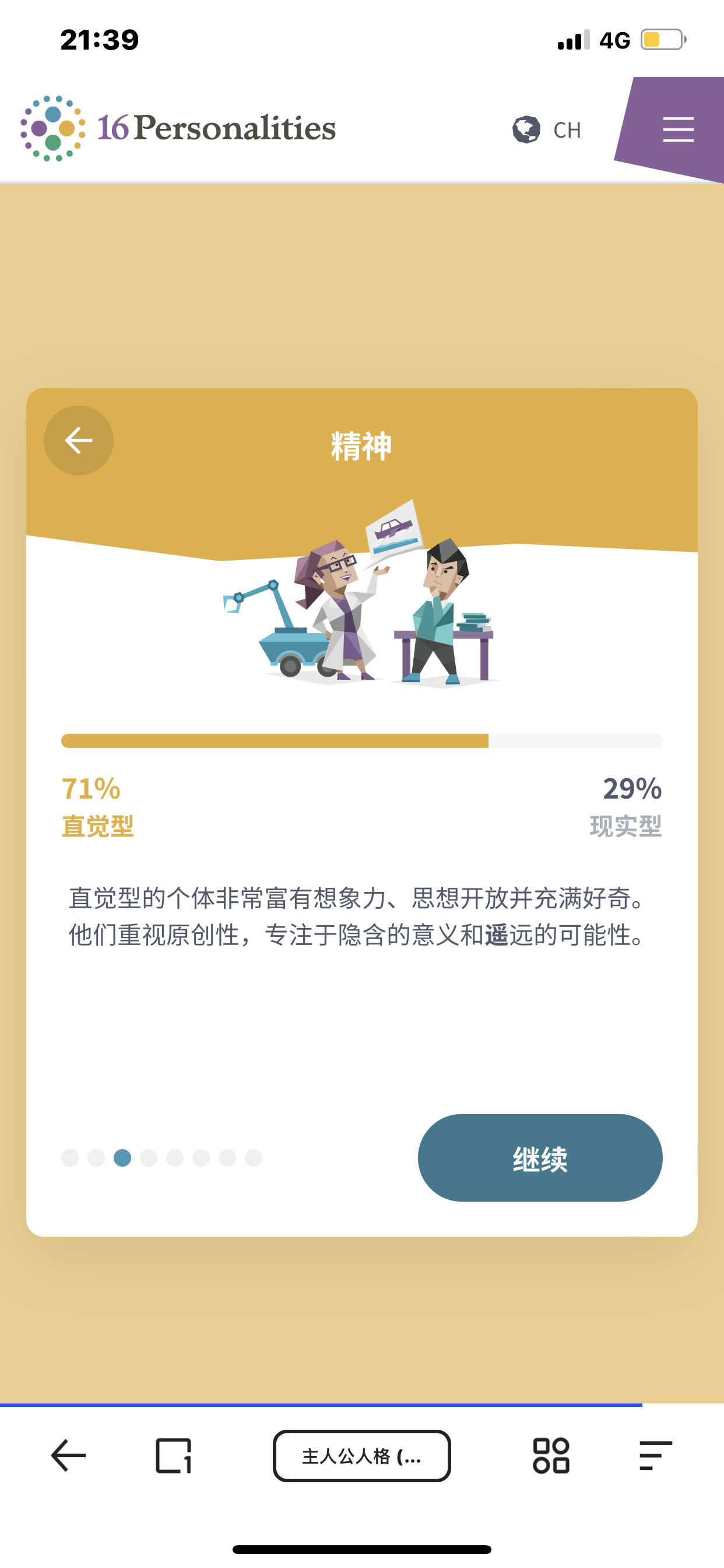Image resolution: width=724 pixels, height=1568 pixels.
Task: Open the browser's four-square grid icon
Action: 551,1455
